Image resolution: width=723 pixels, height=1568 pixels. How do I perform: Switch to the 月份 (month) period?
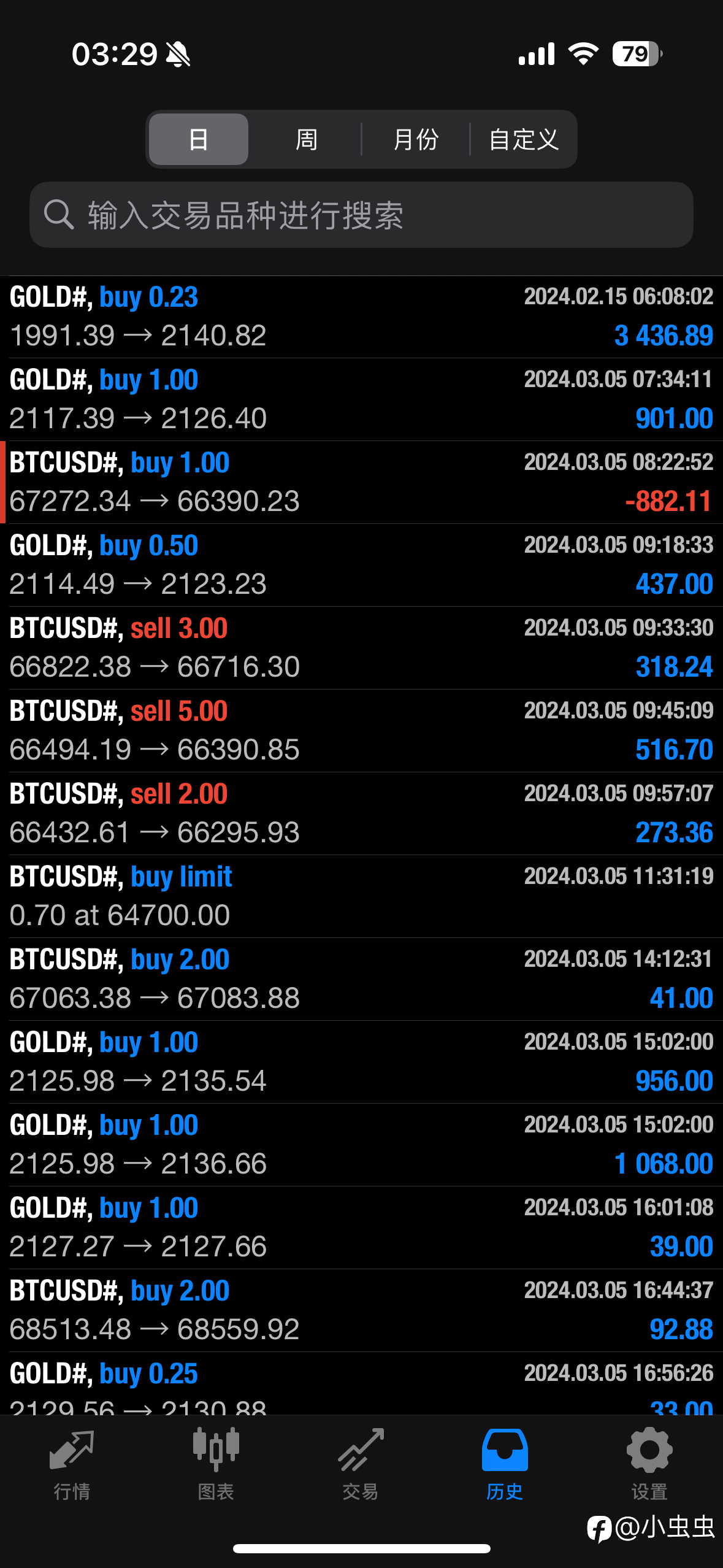click(x=416, y=139)
